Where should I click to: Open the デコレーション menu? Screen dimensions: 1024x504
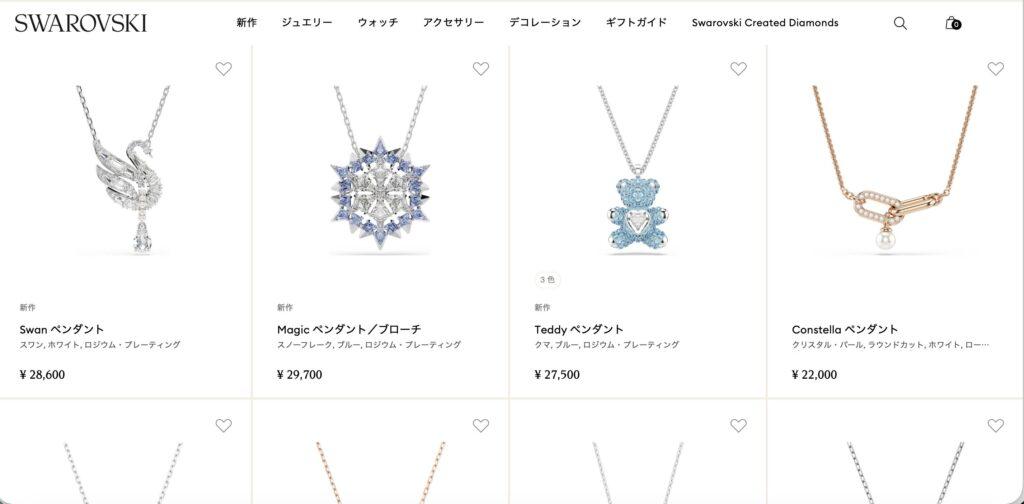click(545, 23)
